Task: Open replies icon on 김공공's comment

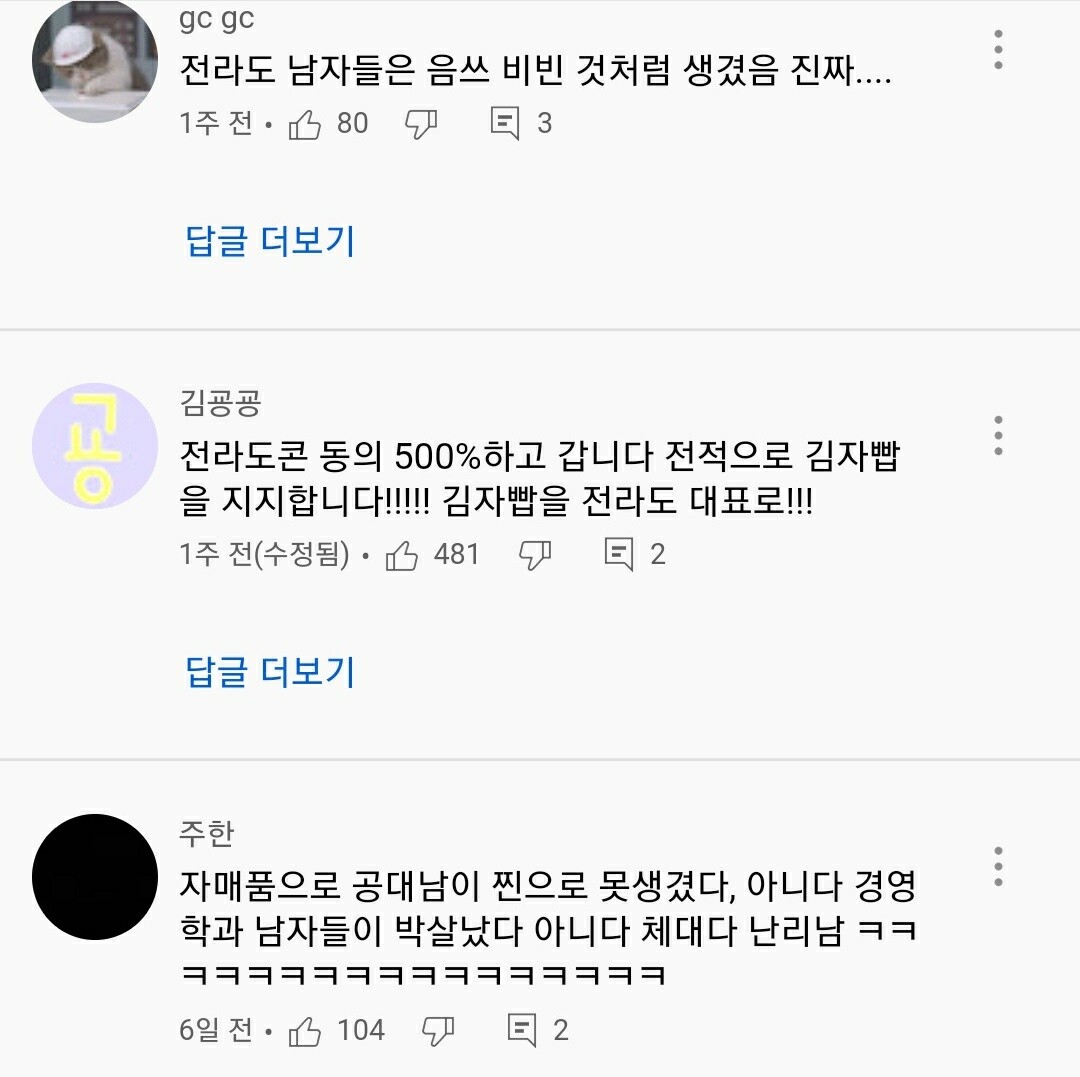Action: click(620, 555)
